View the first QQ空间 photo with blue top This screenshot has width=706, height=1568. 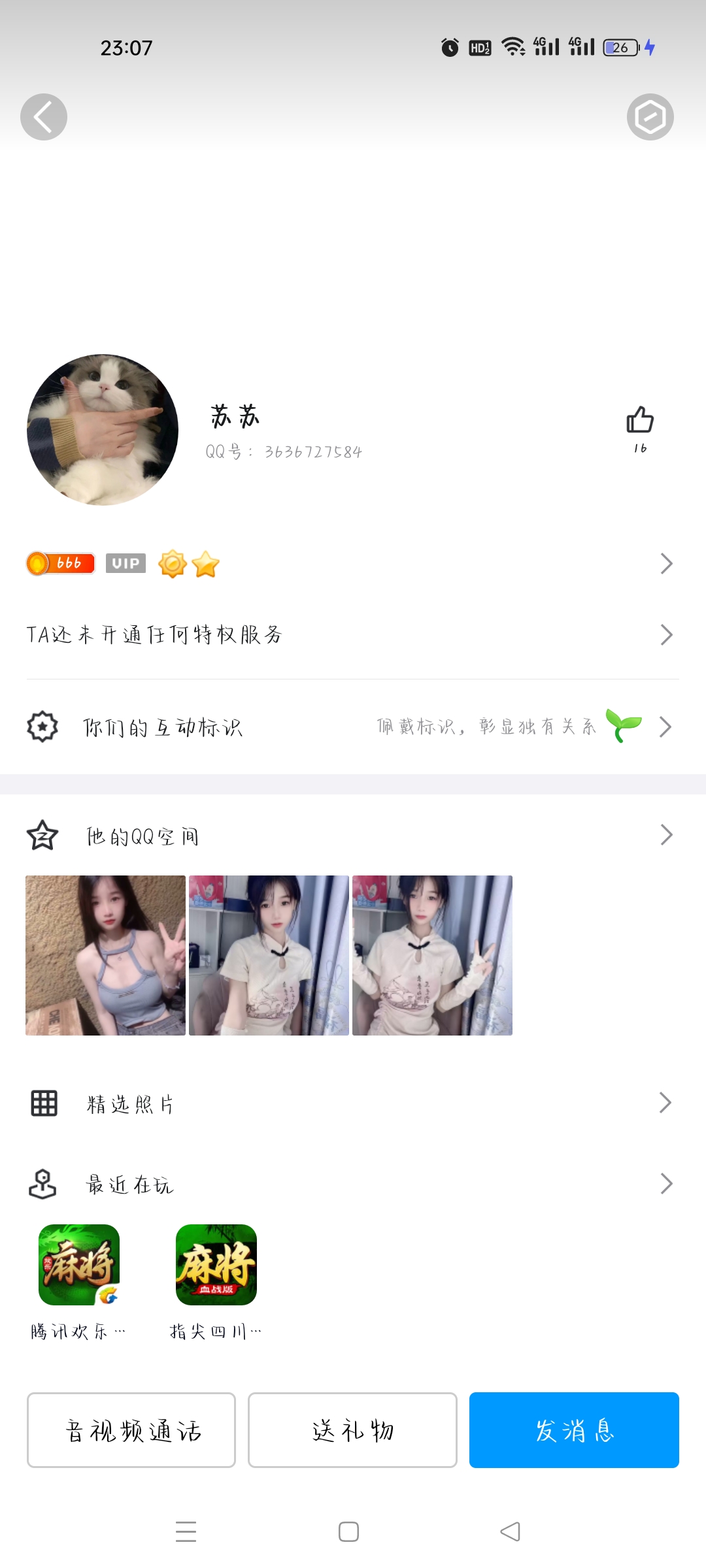coord(105,955)
